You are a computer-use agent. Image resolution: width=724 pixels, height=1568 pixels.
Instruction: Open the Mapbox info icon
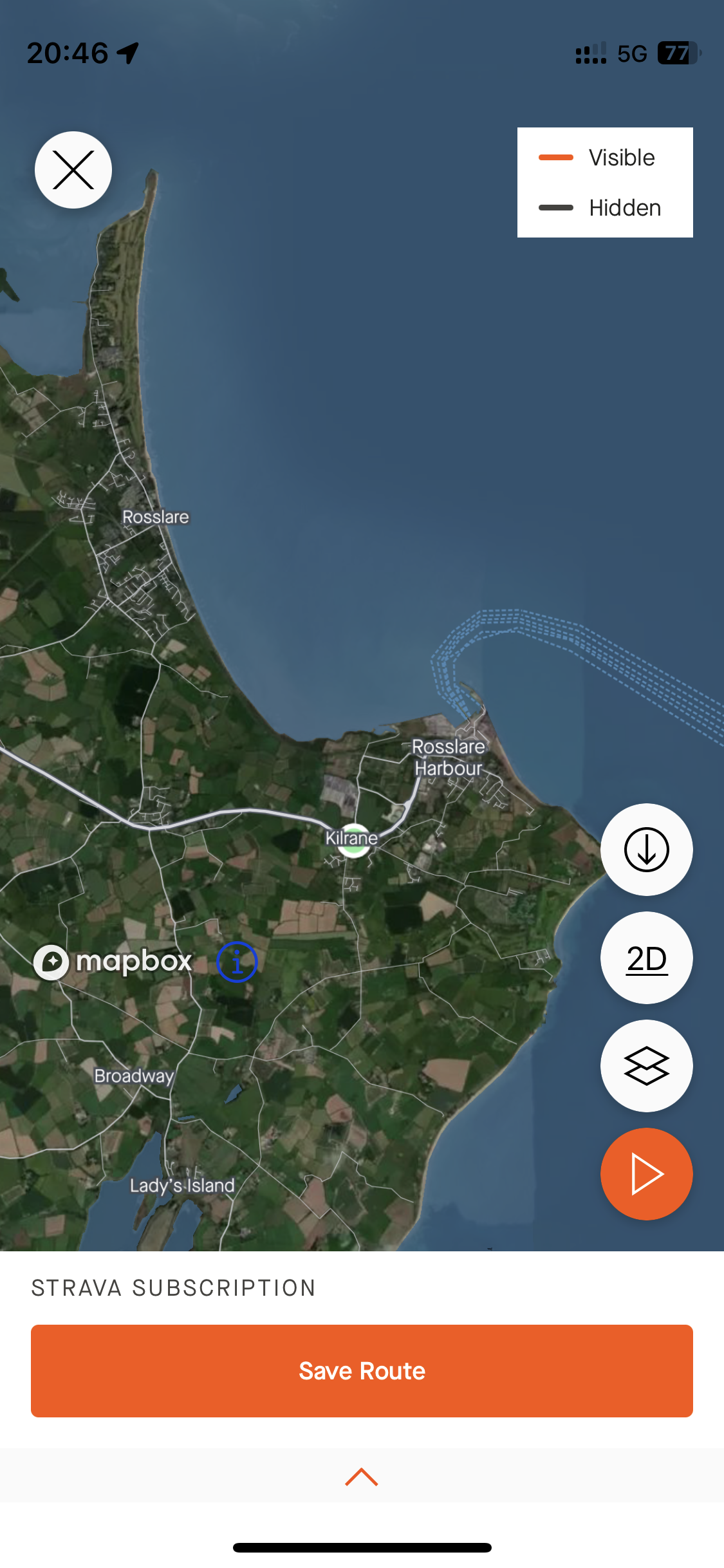[237, 962]
